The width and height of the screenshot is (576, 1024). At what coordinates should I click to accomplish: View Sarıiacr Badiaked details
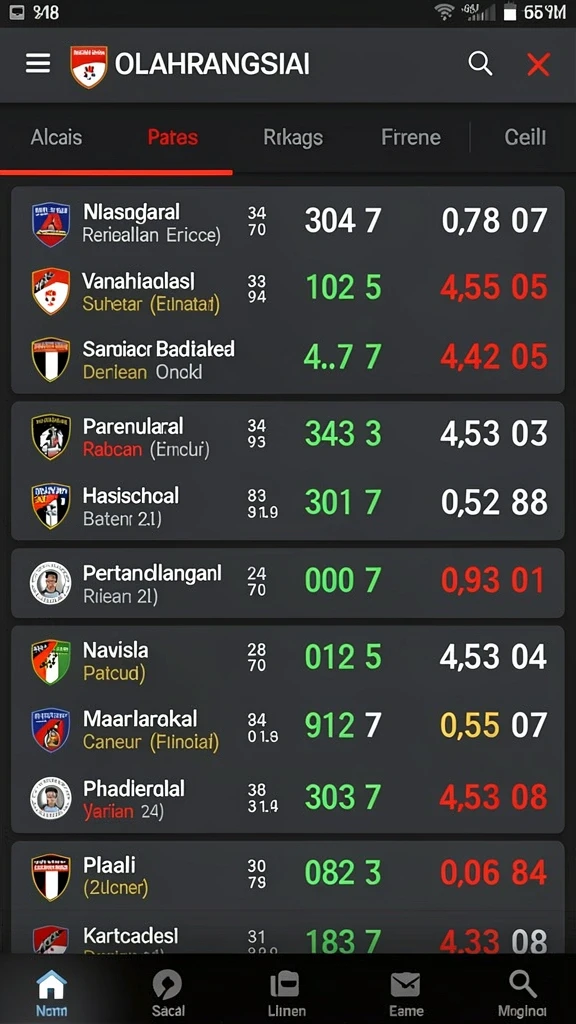[x=287, y=359]
